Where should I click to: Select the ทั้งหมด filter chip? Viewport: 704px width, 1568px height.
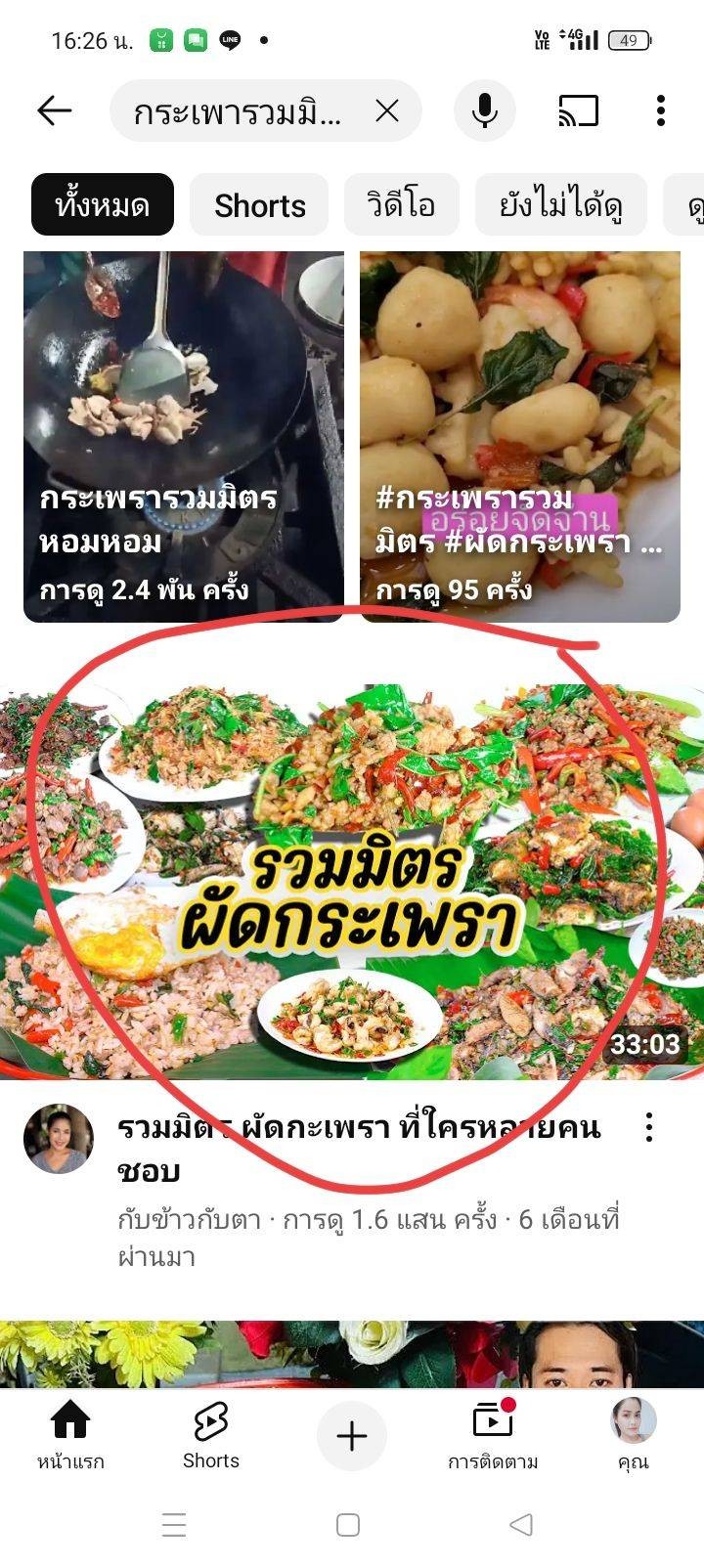point(103,205)
